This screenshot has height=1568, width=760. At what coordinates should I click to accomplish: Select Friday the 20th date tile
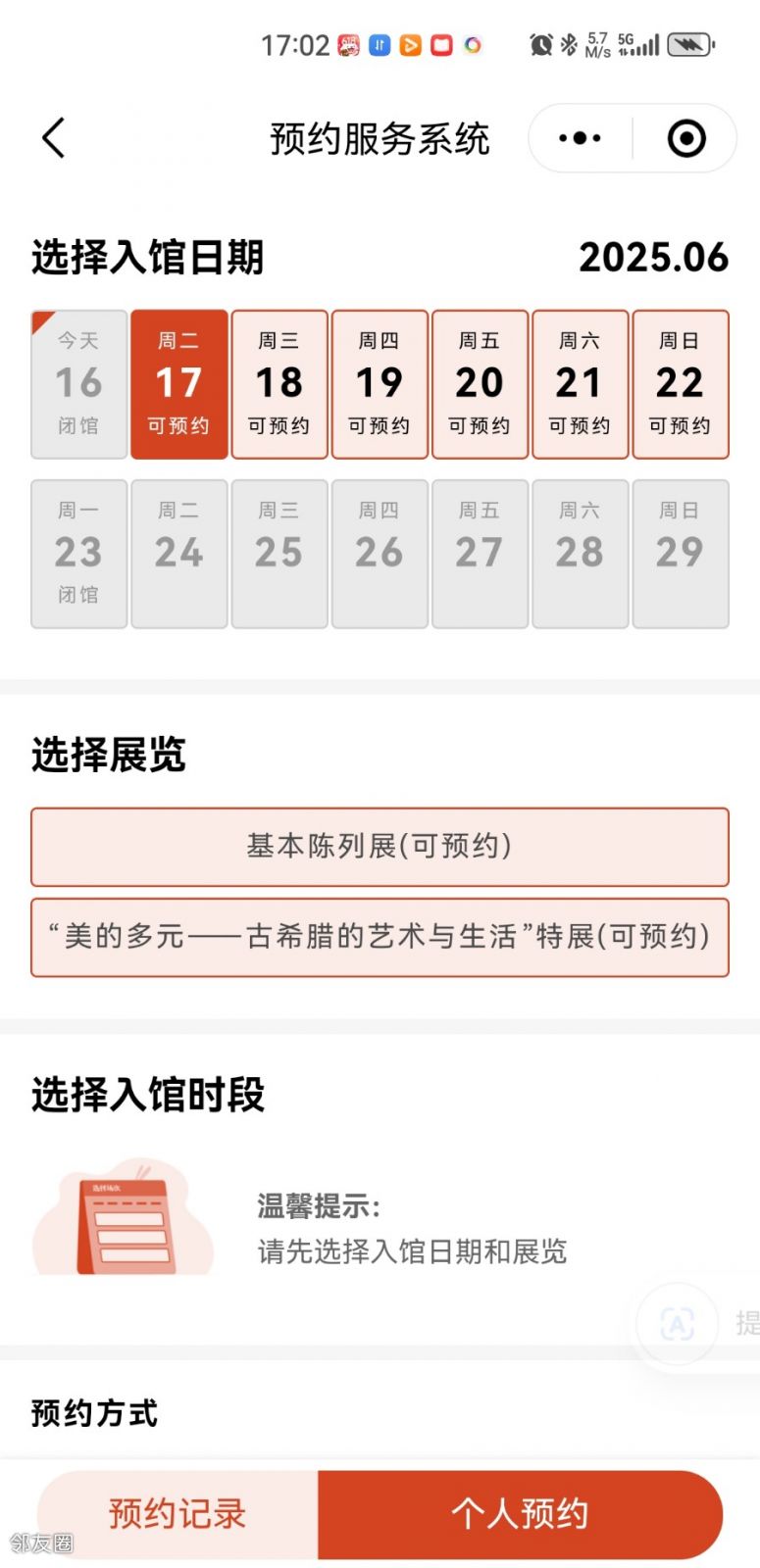[480, 384]
